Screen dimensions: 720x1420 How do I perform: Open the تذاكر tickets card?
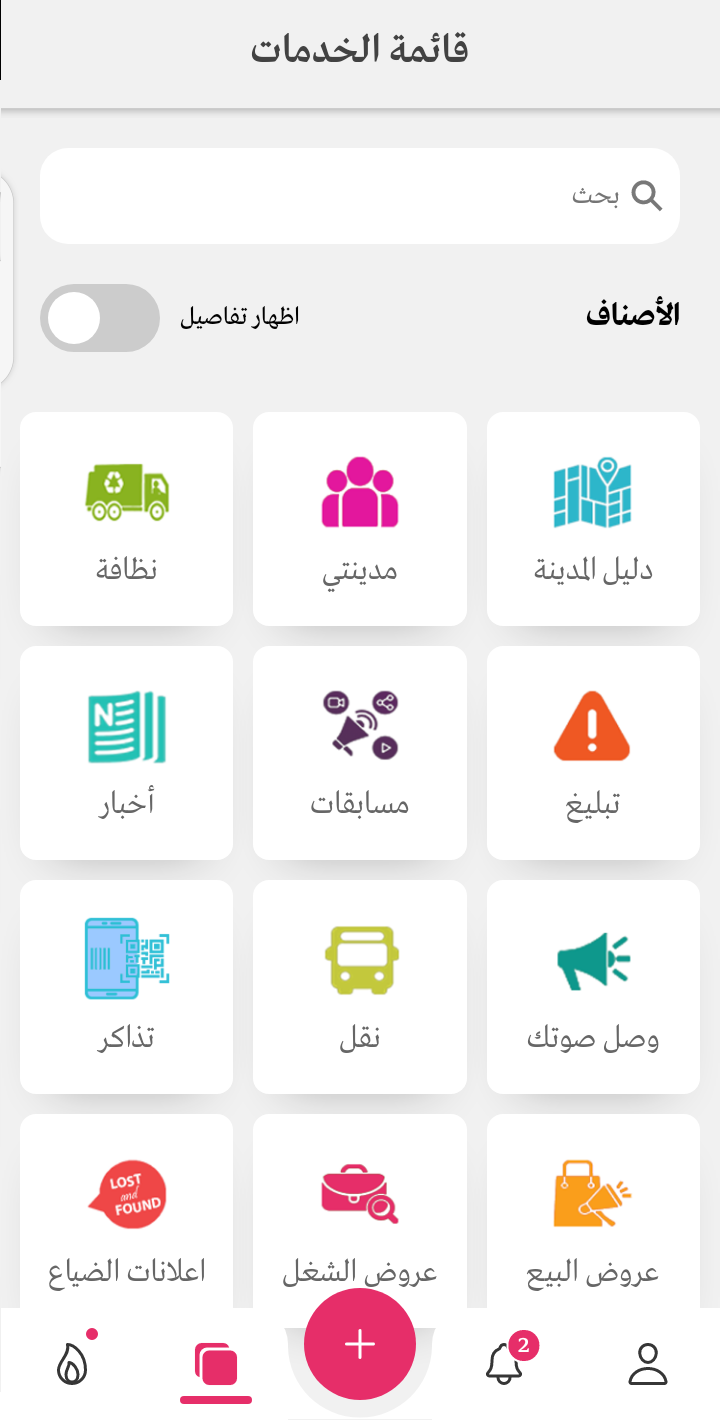click(x=126, y=987)
